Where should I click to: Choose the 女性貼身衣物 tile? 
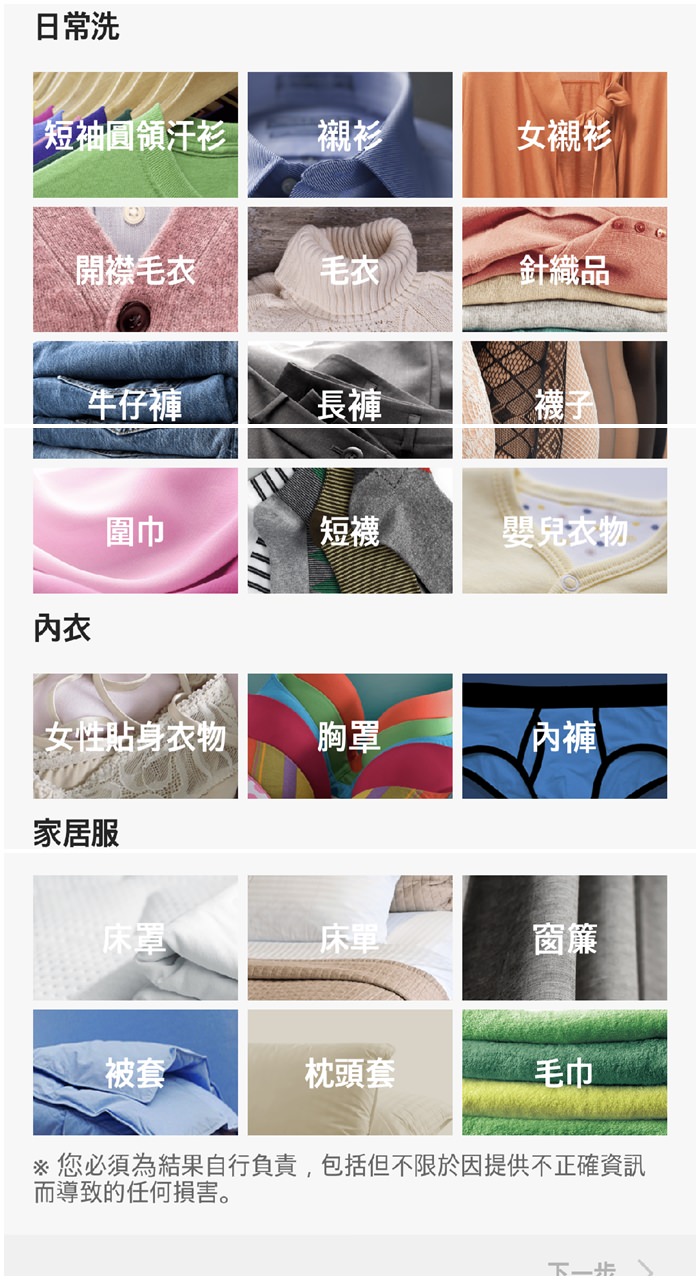tap(135, 736)
